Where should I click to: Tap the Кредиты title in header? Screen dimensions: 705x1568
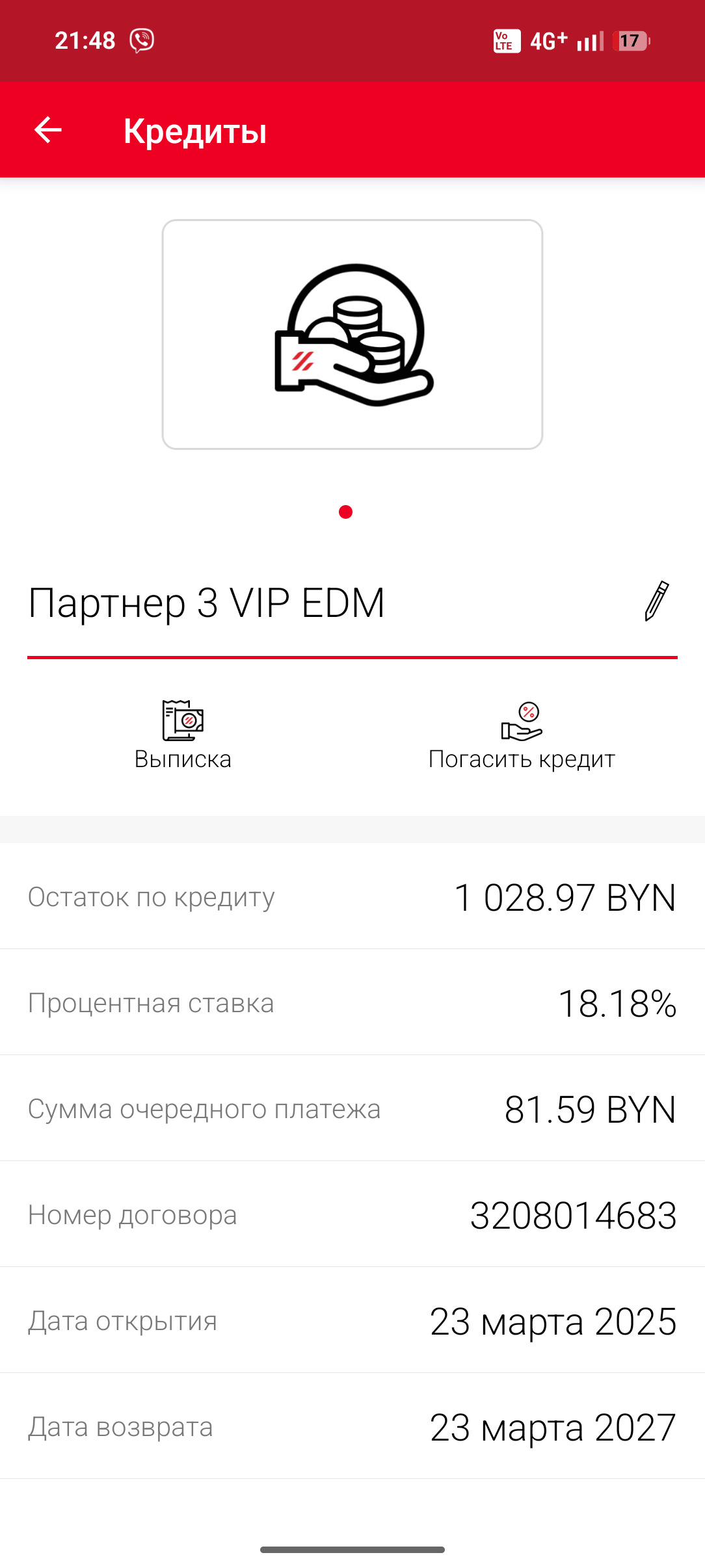(x=195, y=131)
